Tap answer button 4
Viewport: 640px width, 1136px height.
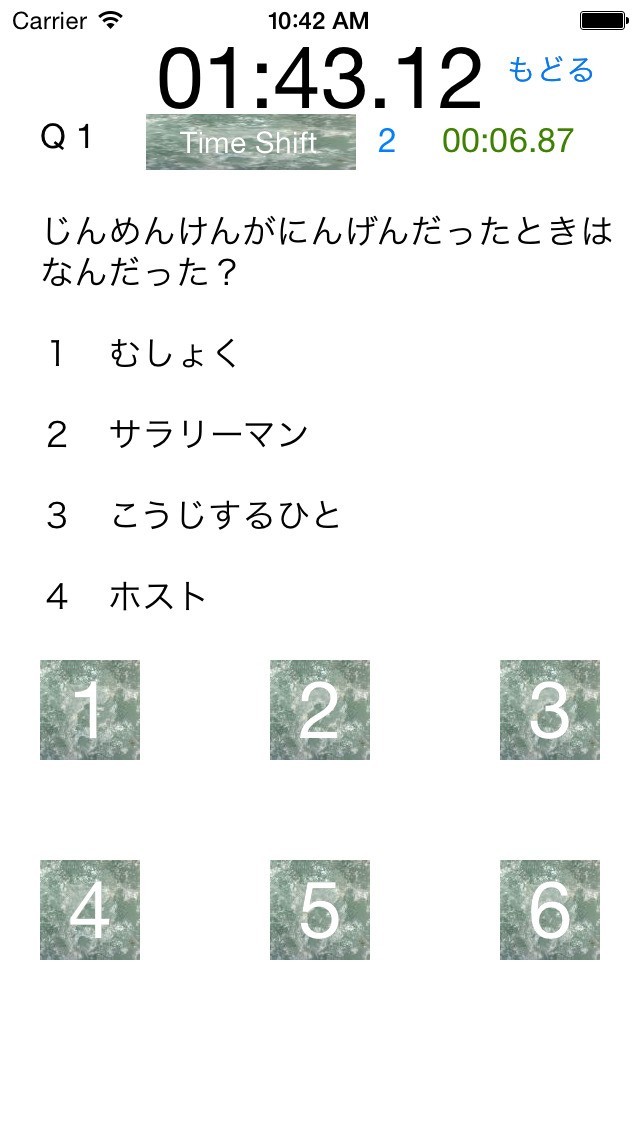click(x=90, y=910)
